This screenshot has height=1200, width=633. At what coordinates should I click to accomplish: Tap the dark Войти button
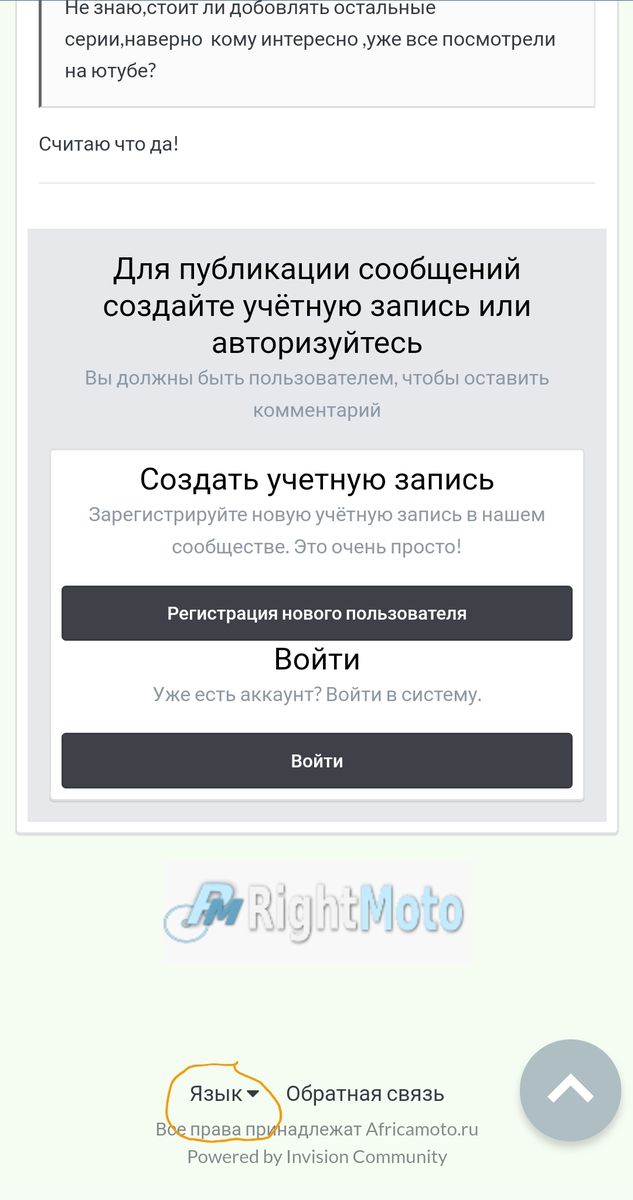coord(316,761)
